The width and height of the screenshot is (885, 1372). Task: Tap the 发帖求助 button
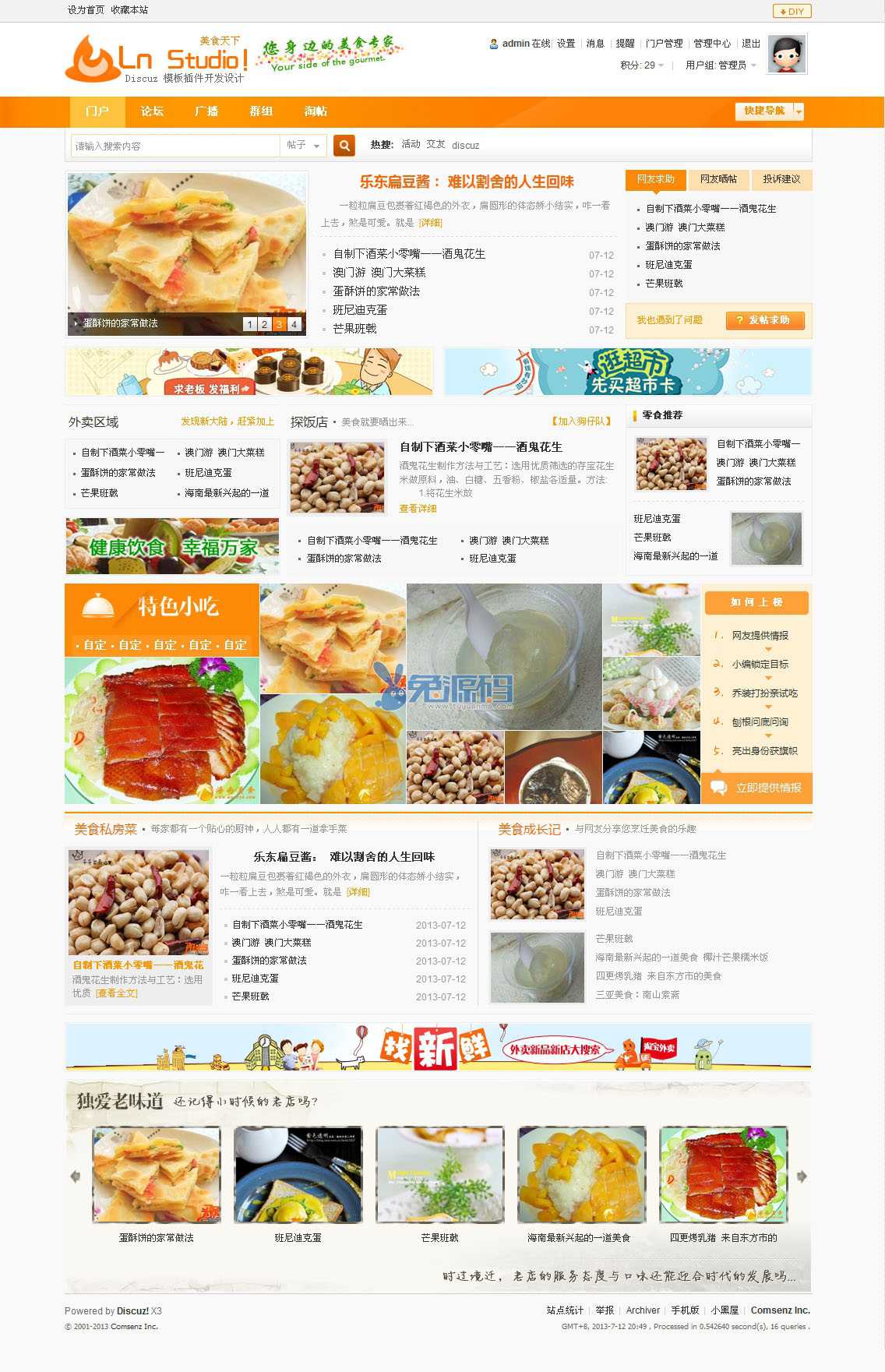(x=764, y=320)
